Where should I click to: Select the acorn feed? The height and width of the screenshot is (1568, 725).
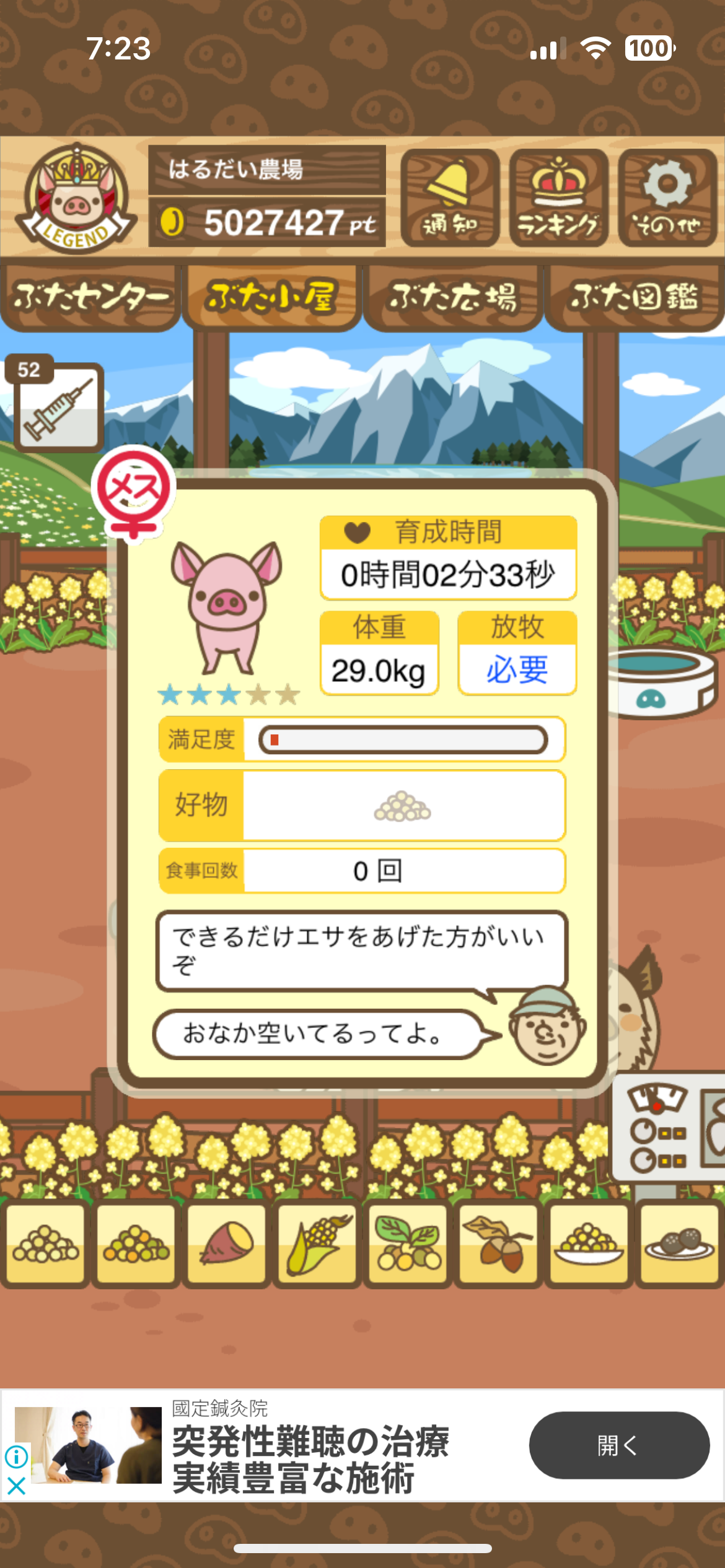tap(498, 1244)
